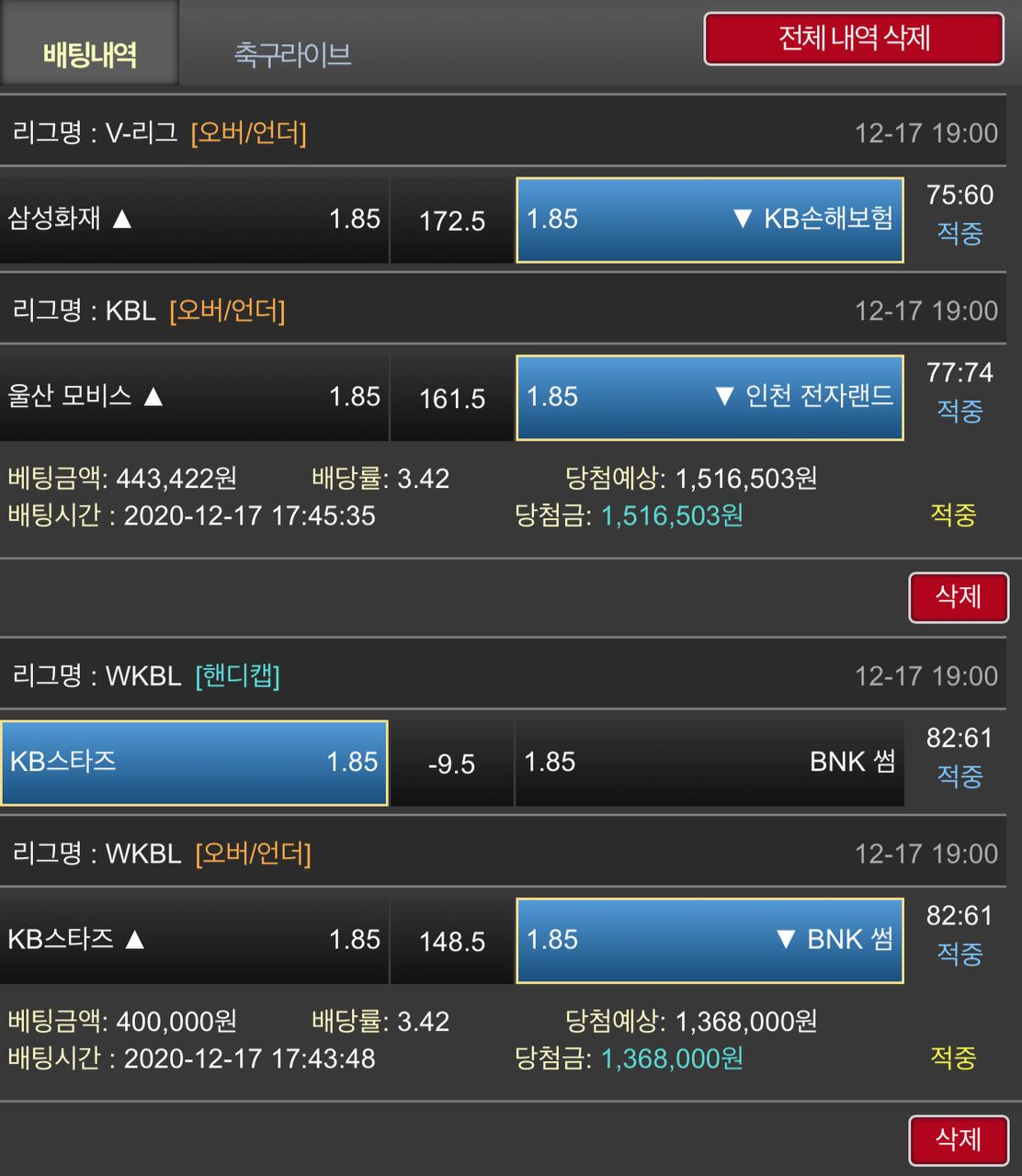Switch to the 축구라이브 tab
The width and height of the screenshot is (1022, 1176).
coord(292,54)
